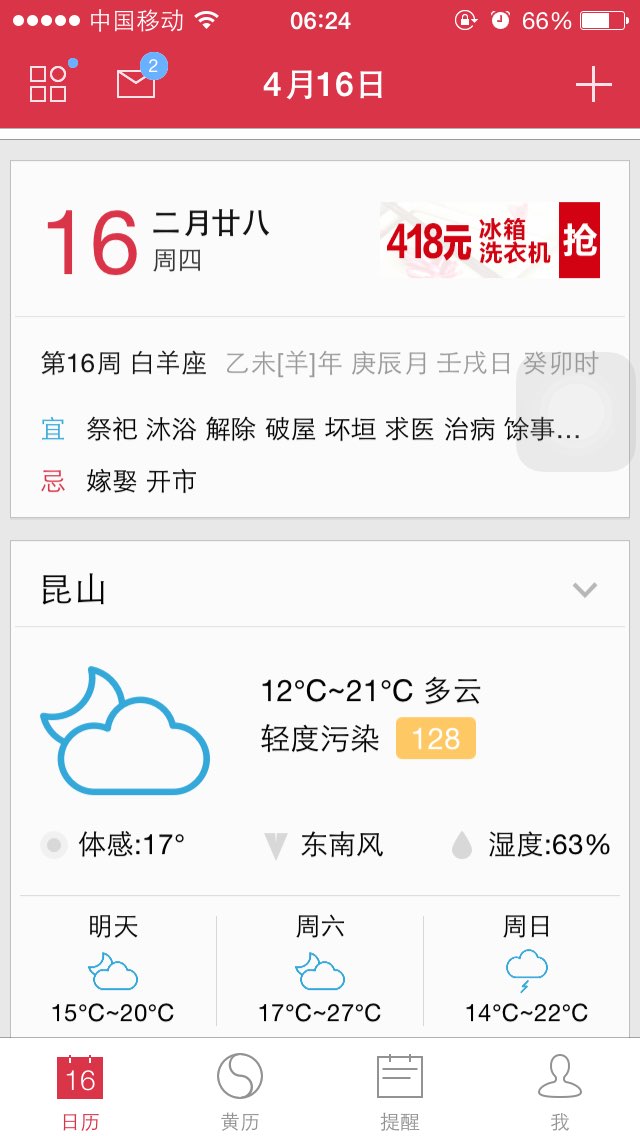The height and width of the screenshot is (1136, 640).
Task: Tap the plus icon to add
Action: [593, 85]
